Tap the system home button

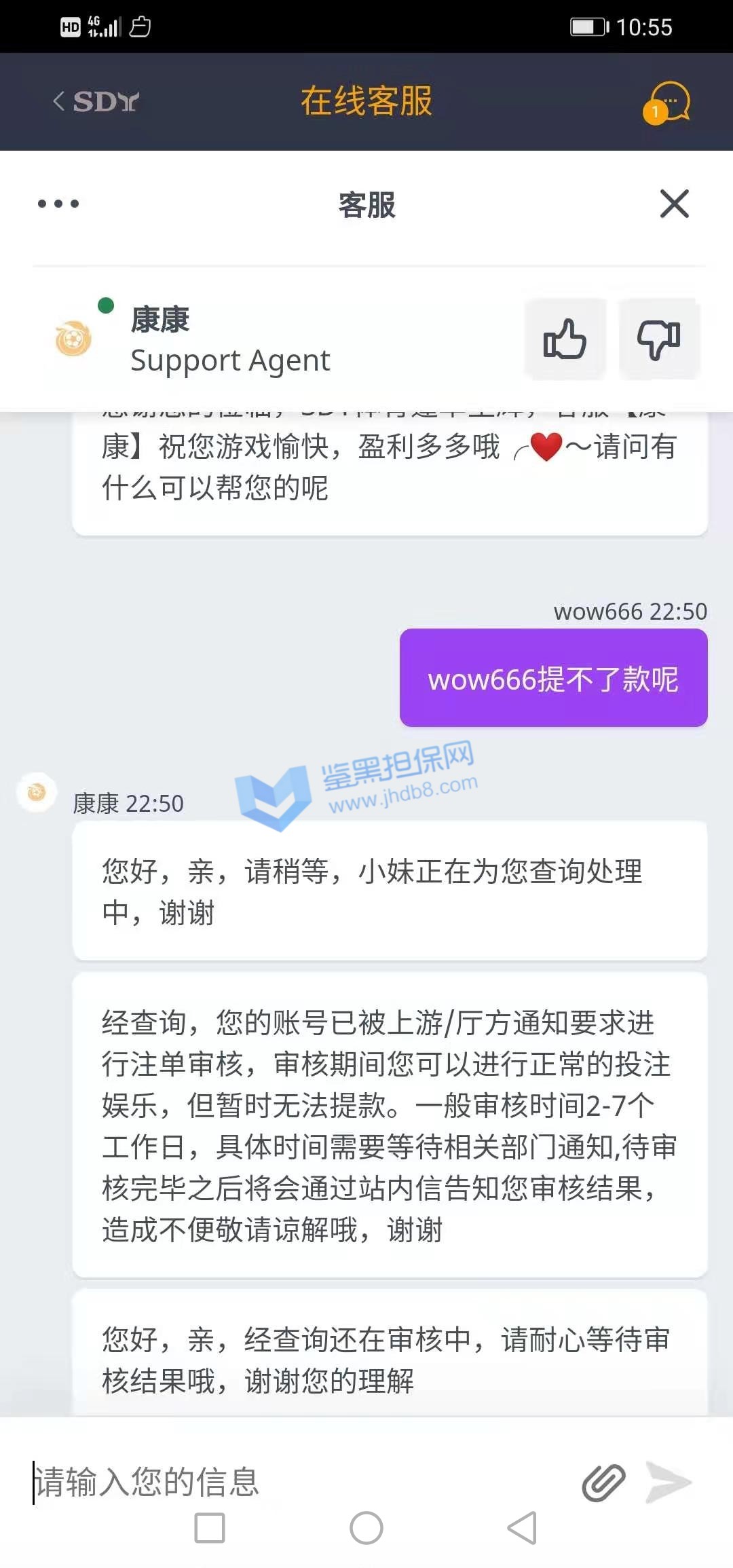(x=366, y=1529)
